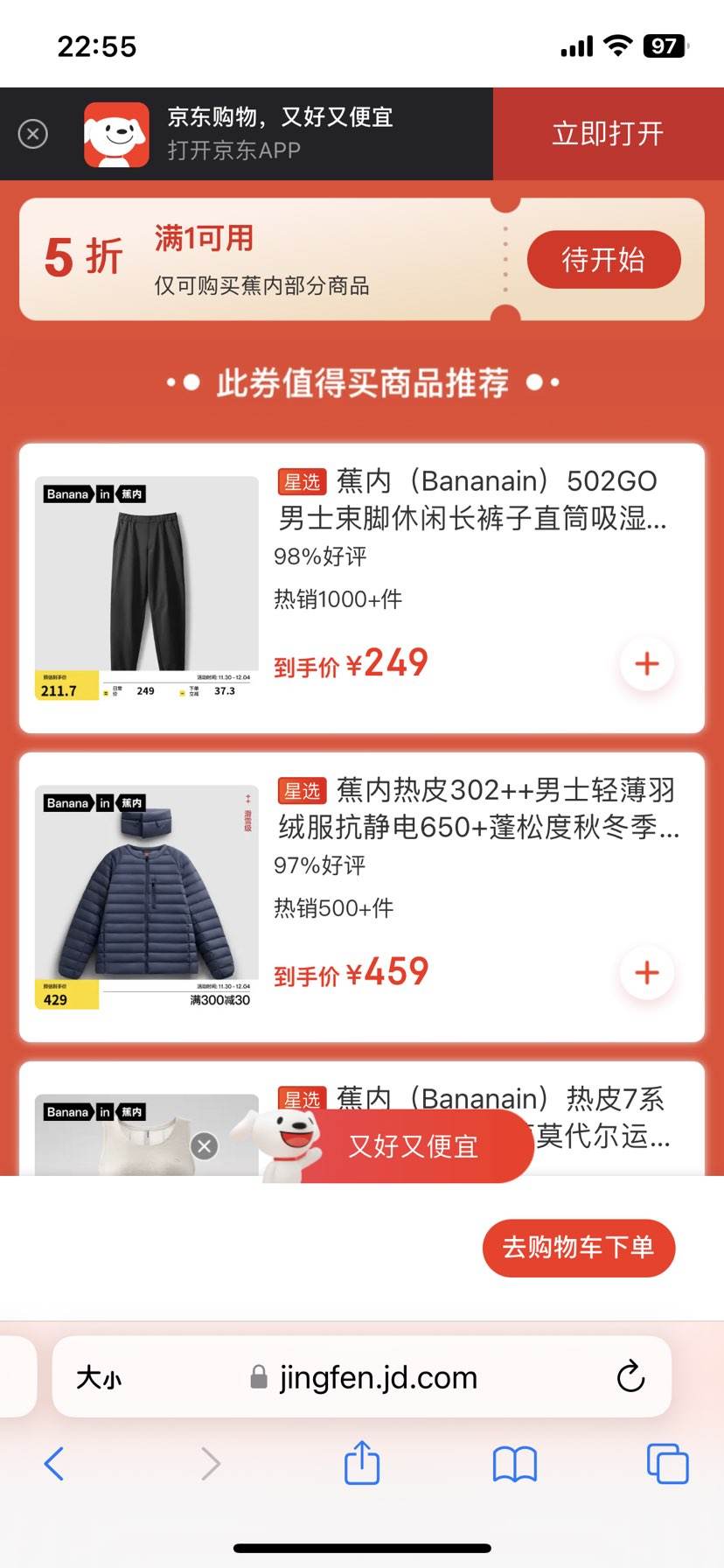The height and width of the screenshot is (1568, 724).
Task: Add the ¥249 trousers to cart with plus
Action: coord(646,664)
